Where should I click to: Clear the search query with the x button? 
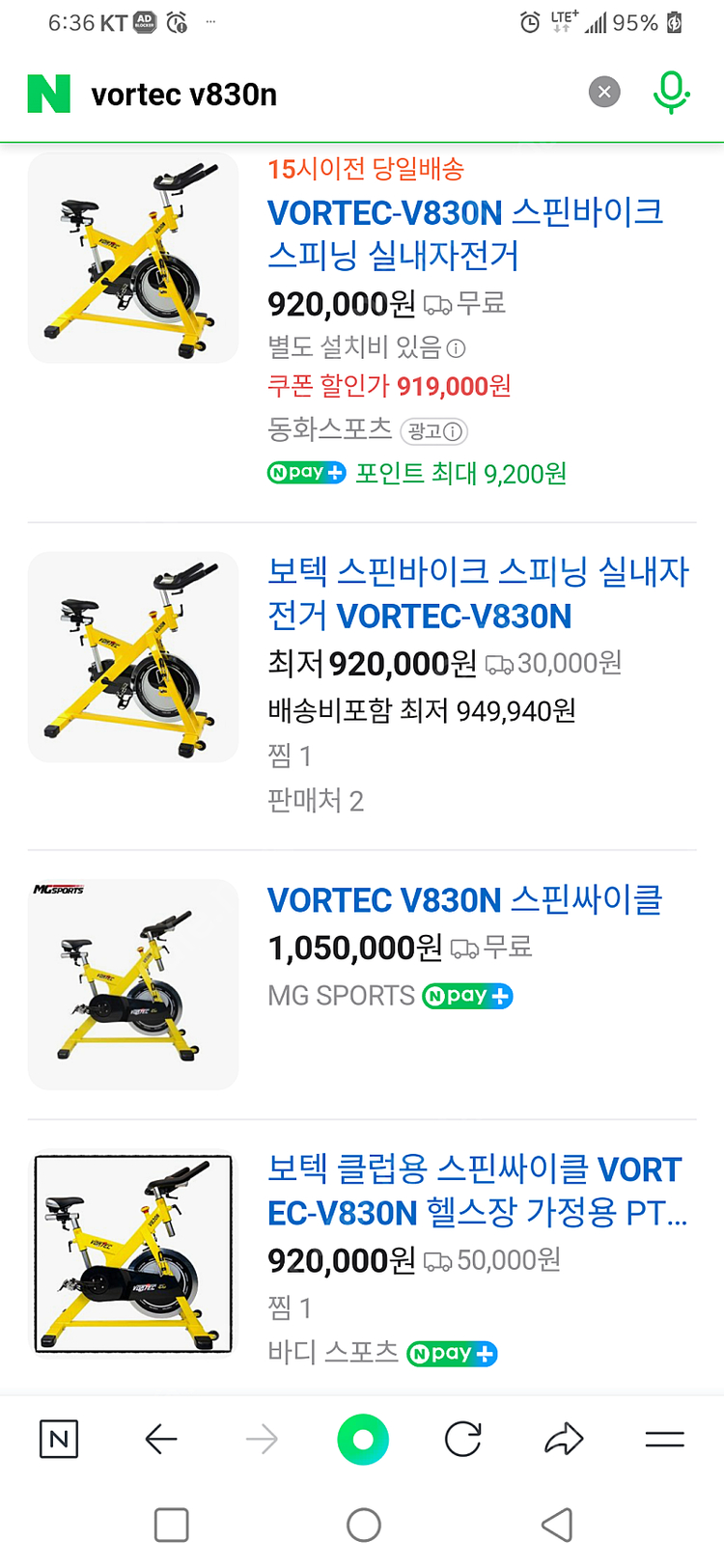[x=604, y=93]
